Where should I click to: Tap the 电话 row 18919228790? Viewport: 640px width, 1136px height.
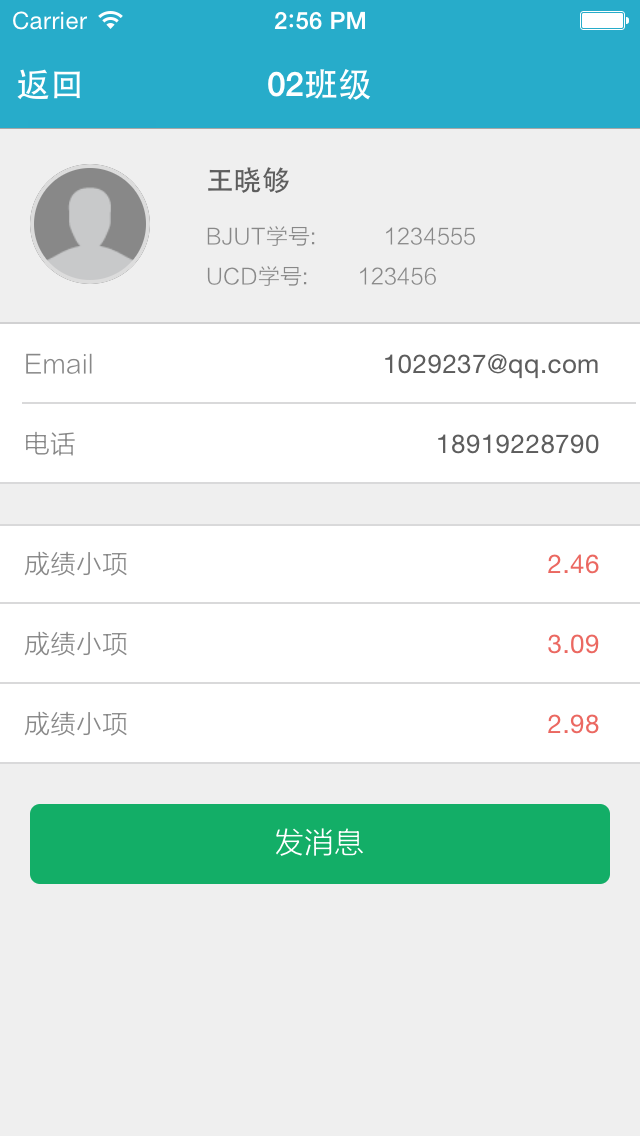[x=320, y=443]
